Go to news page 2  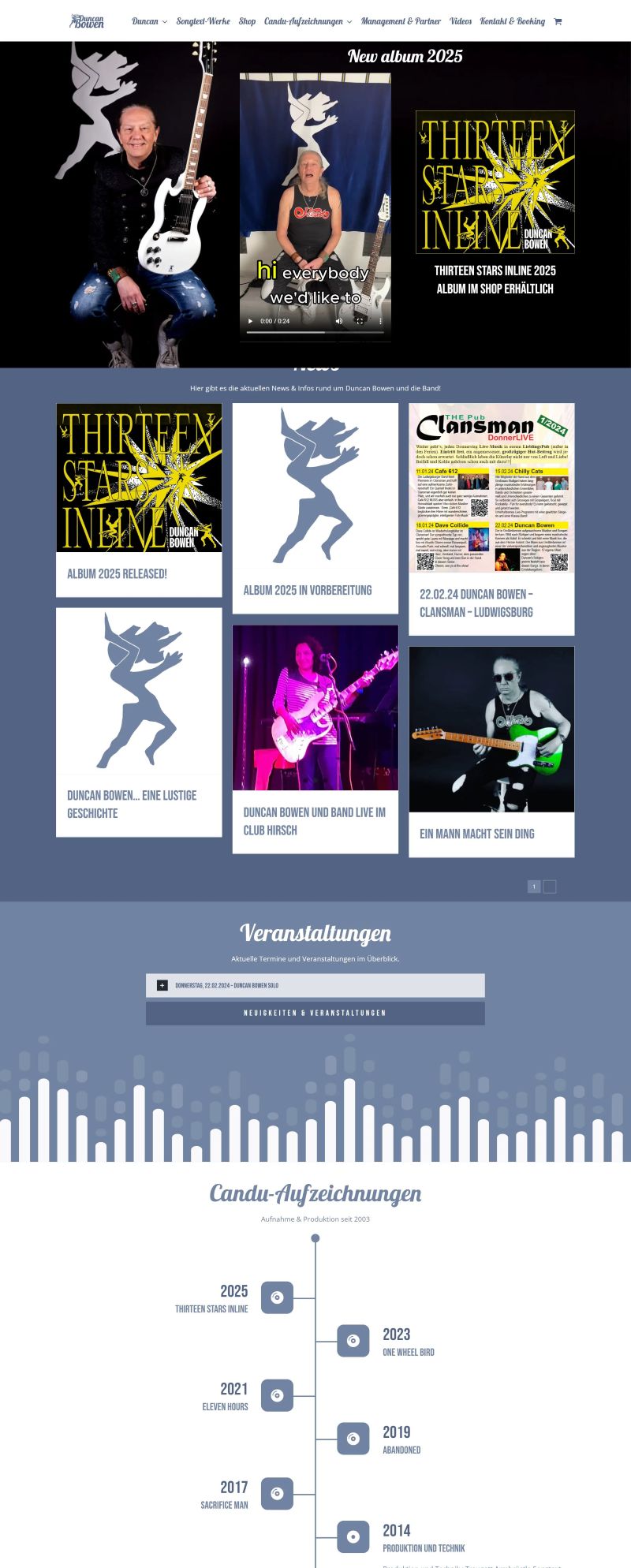tap(550, 887)
